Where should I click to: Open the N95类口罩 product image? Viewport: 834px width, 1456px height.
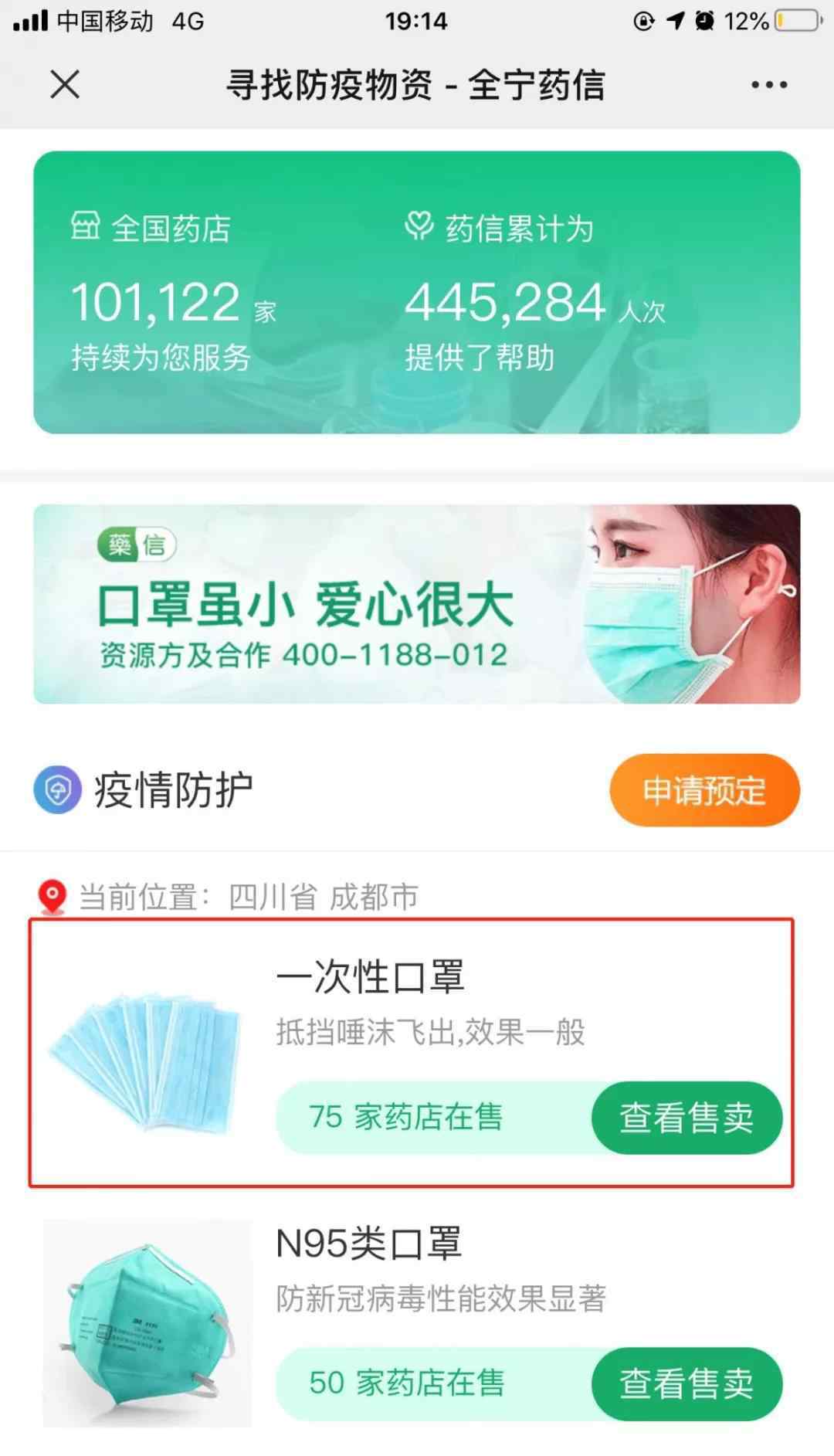pos(147,1322)
